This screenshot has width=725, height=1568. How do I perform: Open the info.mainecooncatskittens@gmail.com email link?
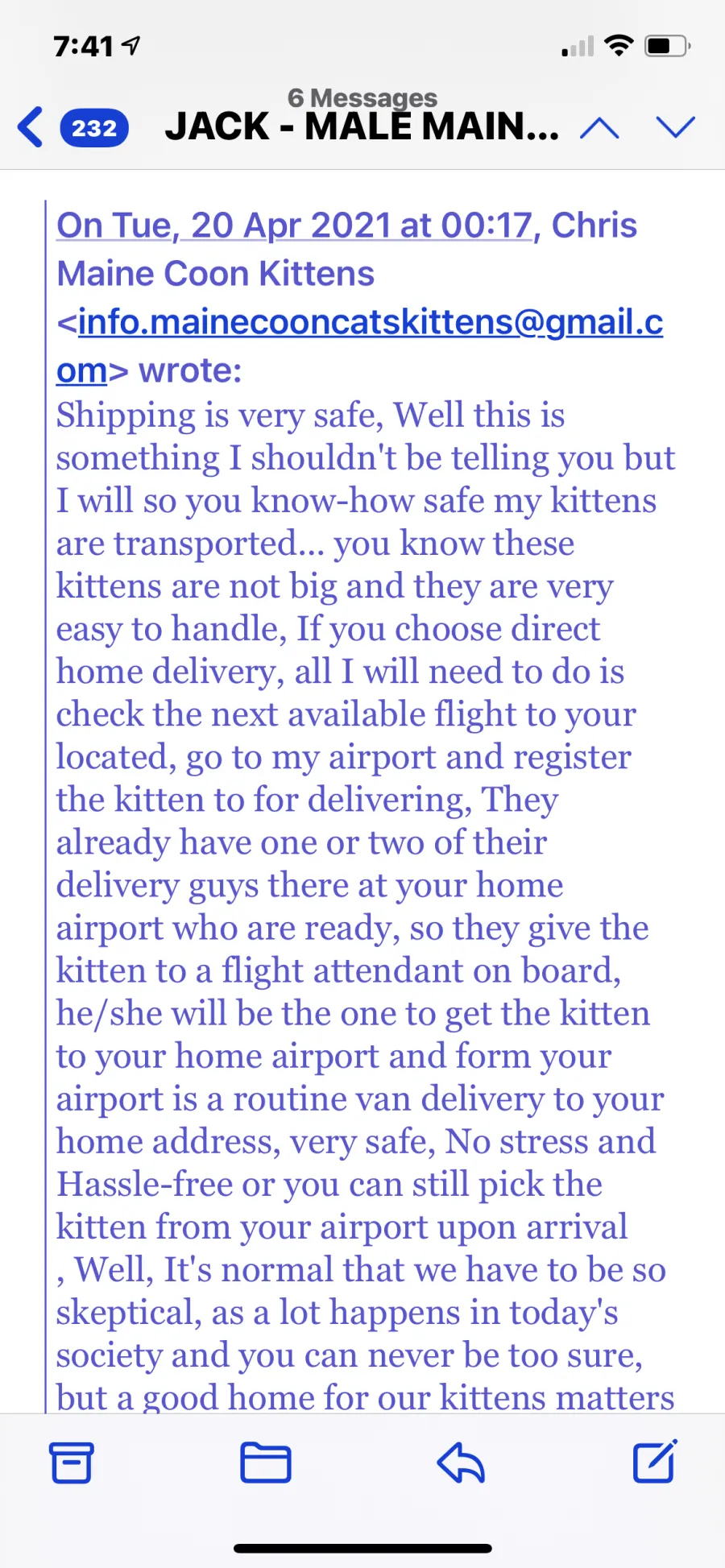[360, 345]
